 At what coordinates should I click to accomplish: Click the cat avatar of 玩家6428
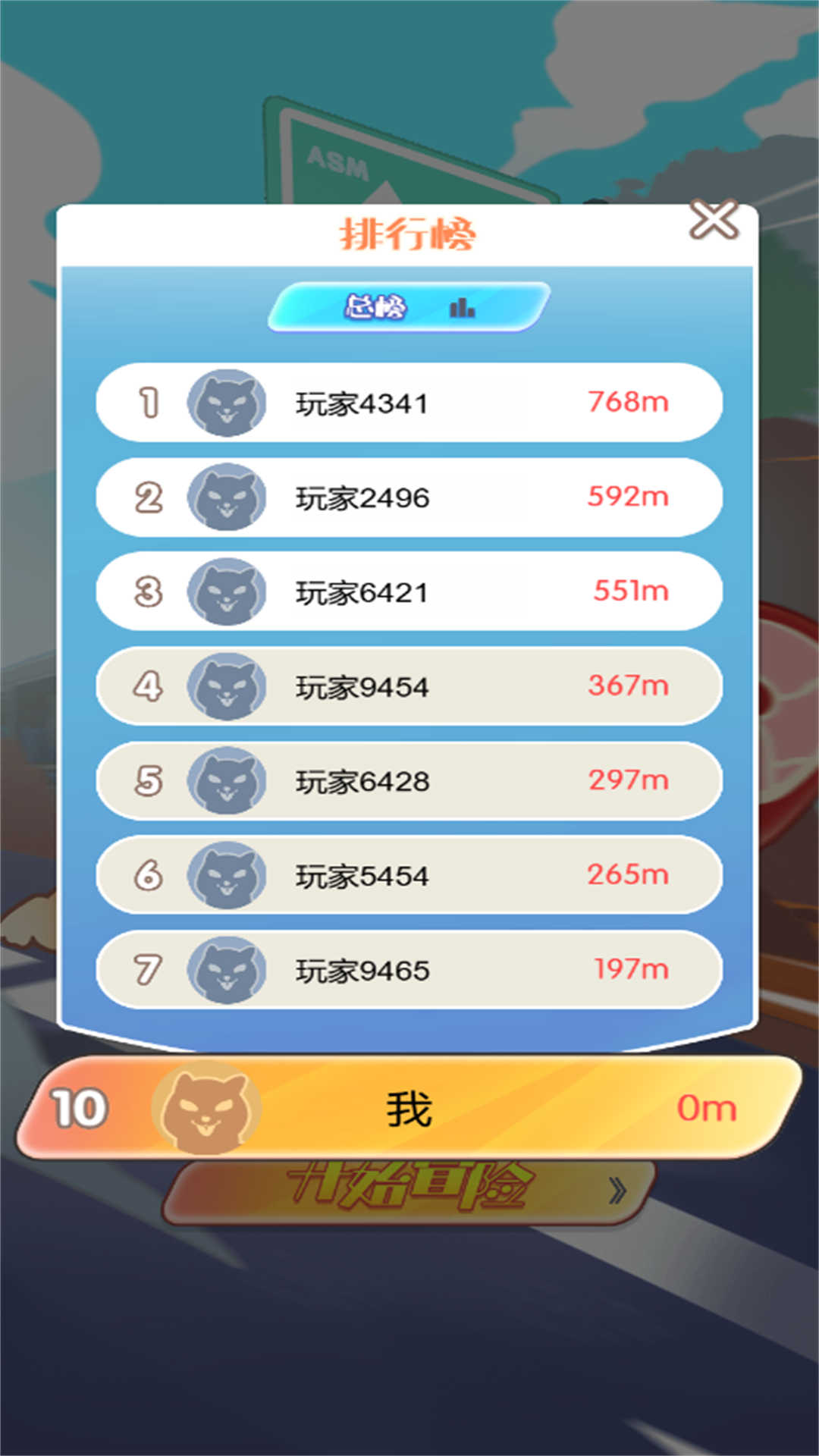[224, 781]
